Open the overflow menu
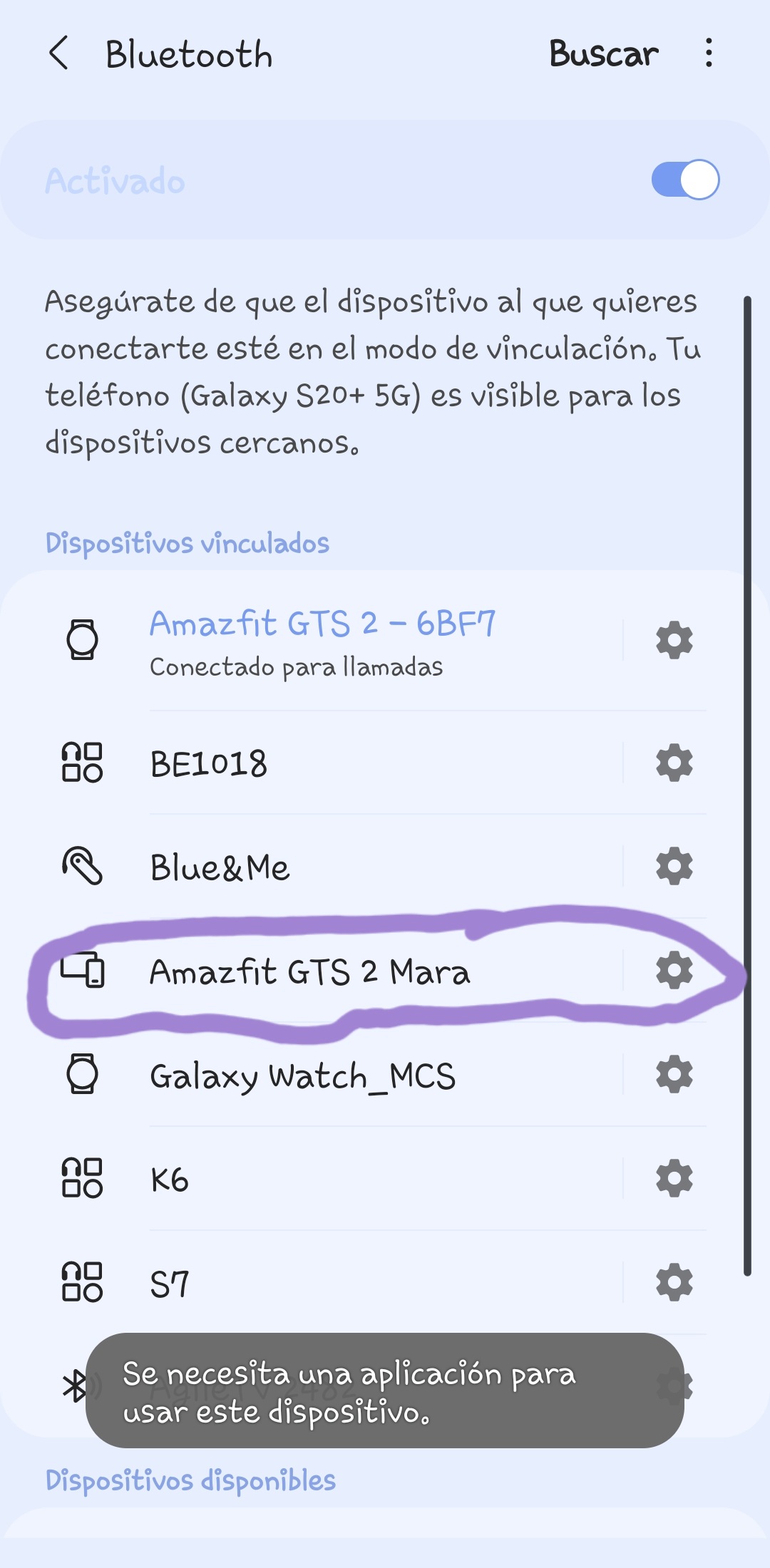Screen dimensions: 770x1568 click(708, 53)
